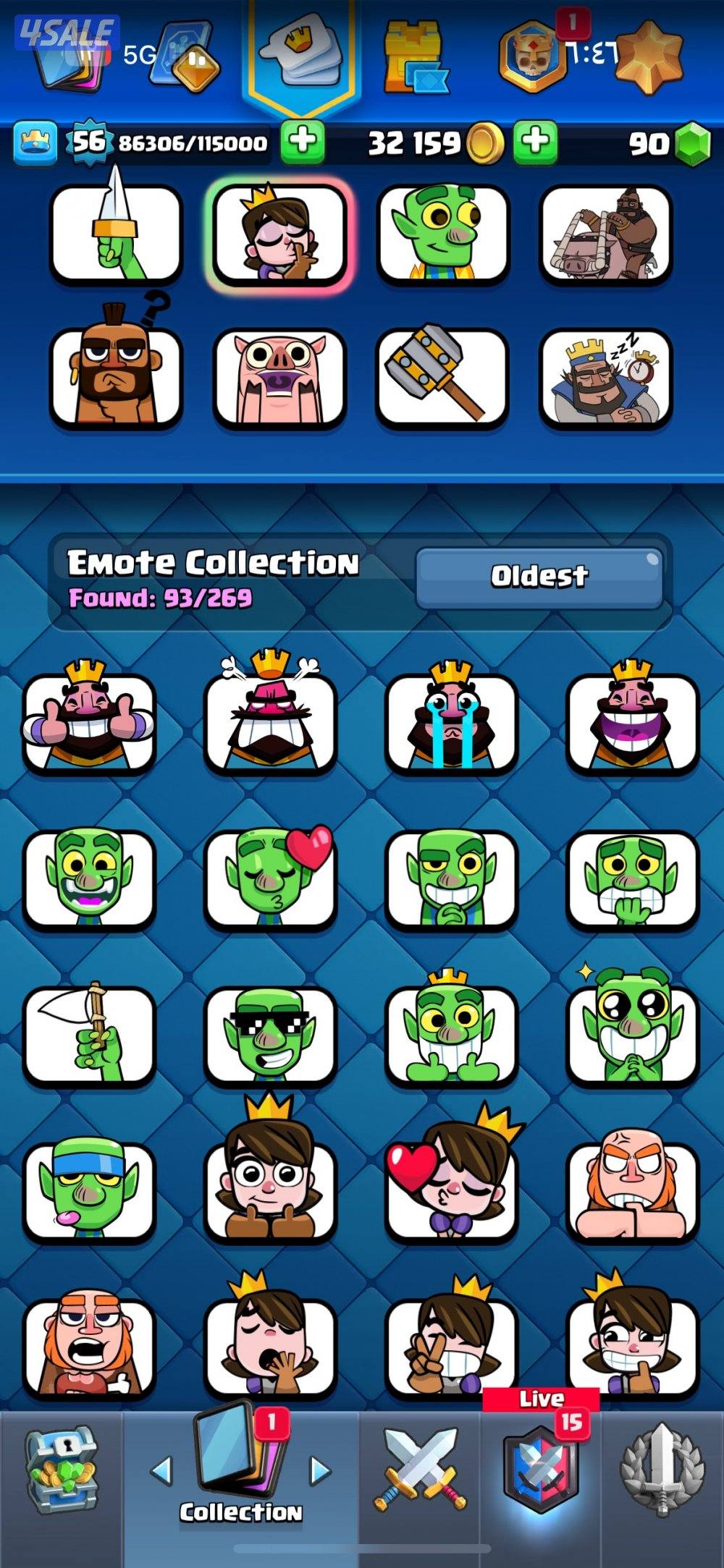Viewport: 724px width, 1568px height.
Task: Change emote sorting with the Oldest button
Action: [539, 577]
